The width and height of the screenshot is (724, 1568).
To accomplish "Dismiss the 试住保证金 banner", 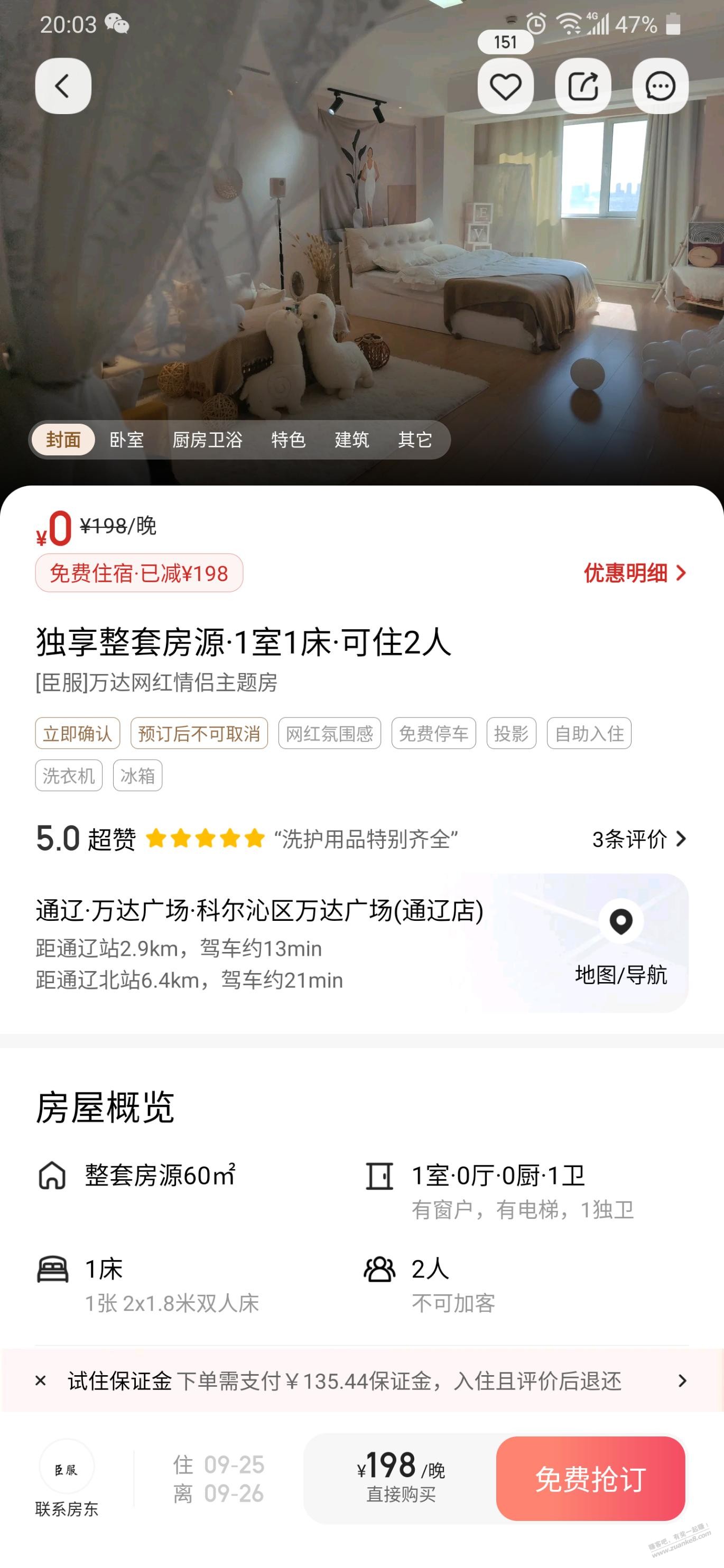I will 41,1381.
